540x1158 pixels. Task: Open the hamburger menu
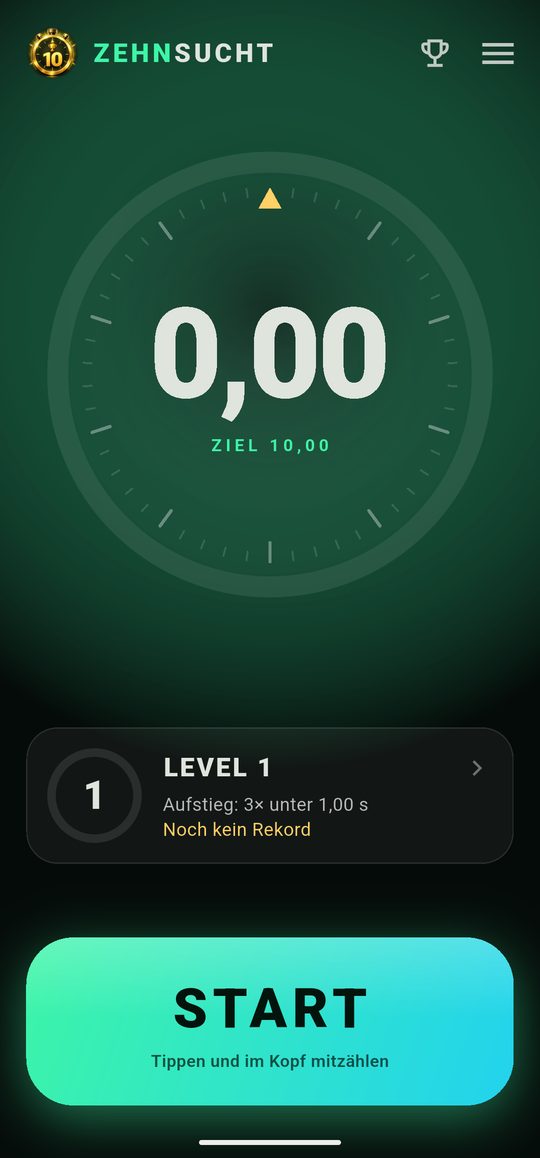(x=498, y=53)
